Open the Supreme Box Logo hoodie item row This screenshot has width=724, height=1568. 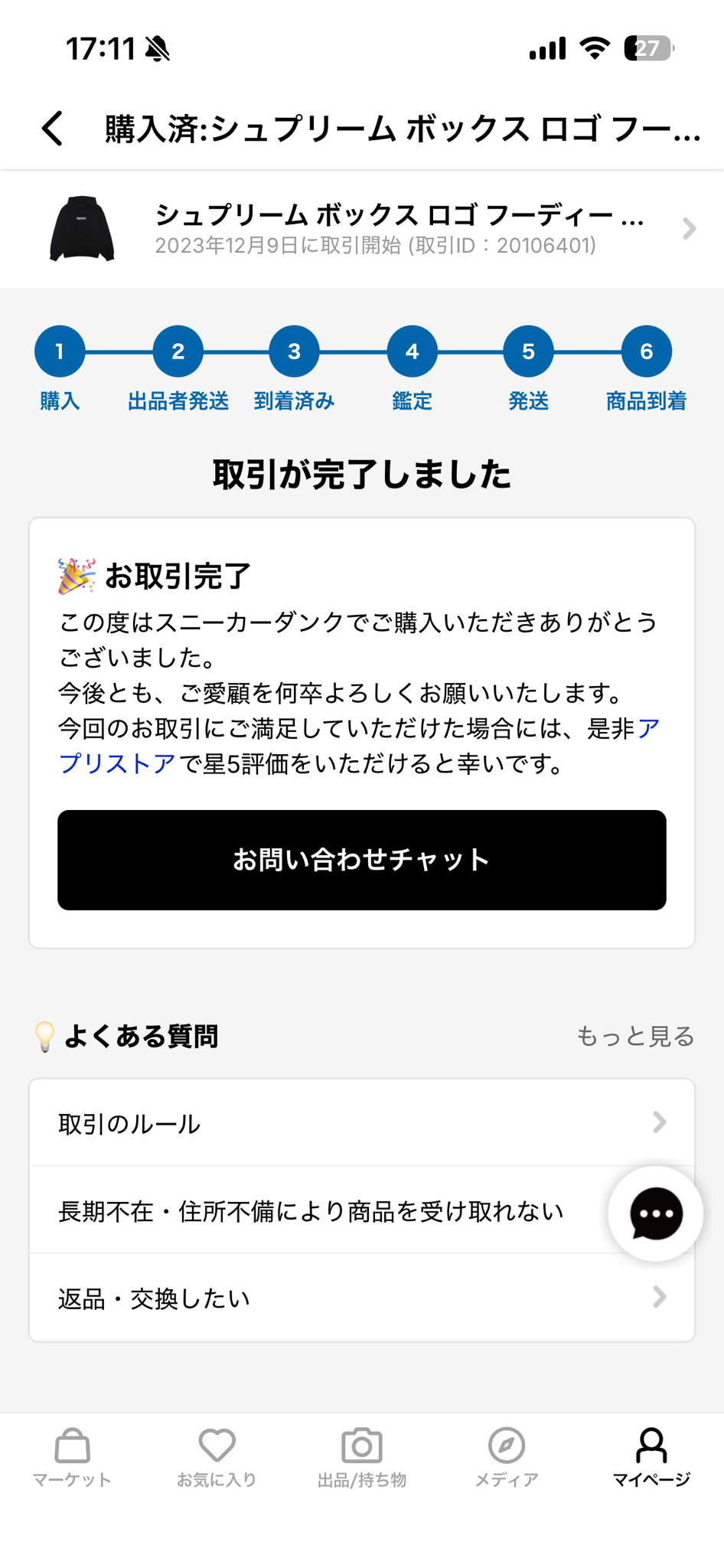(362, 229)
